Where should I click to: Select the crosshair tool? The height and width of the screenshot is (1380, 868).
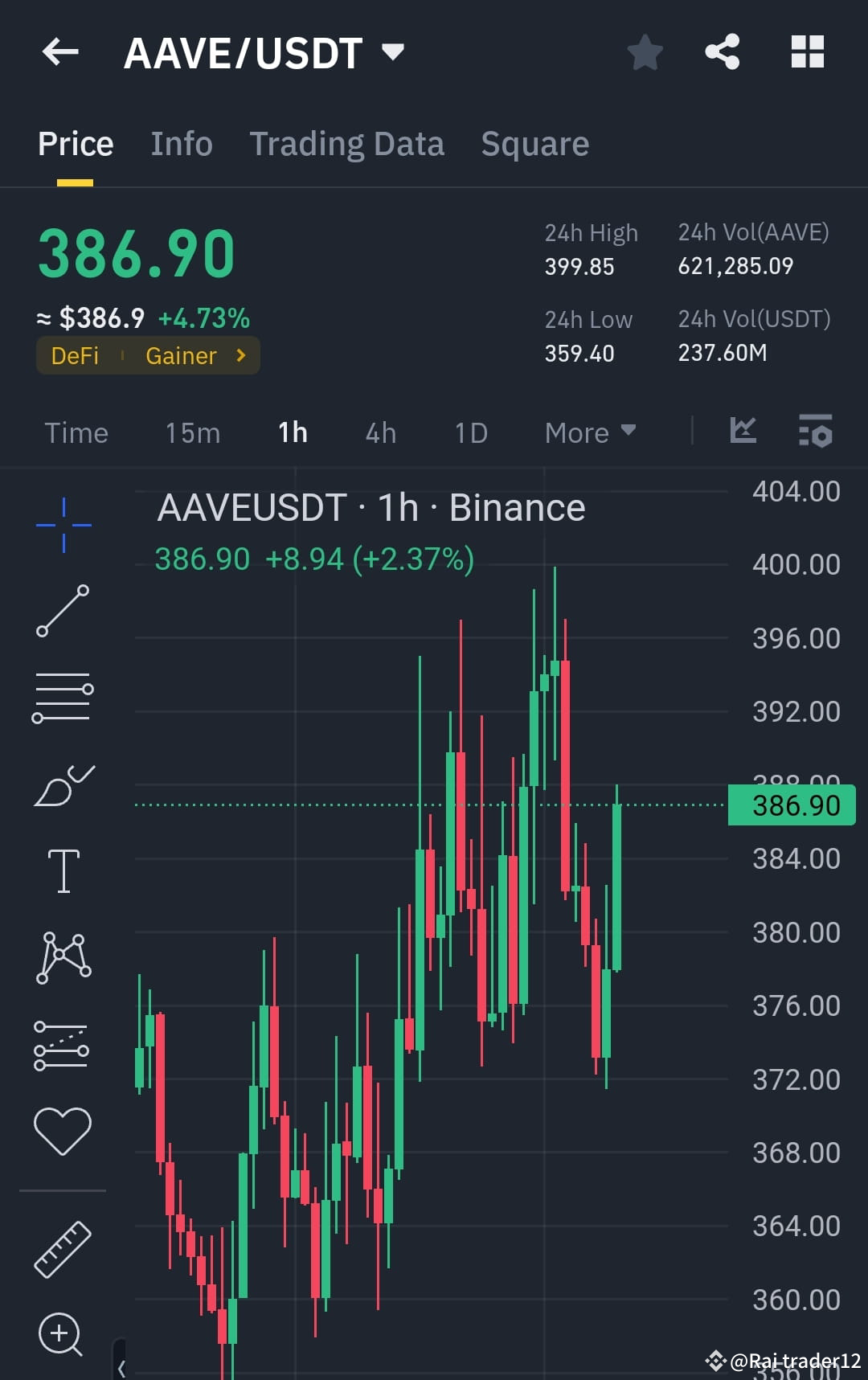click(63, 524)
